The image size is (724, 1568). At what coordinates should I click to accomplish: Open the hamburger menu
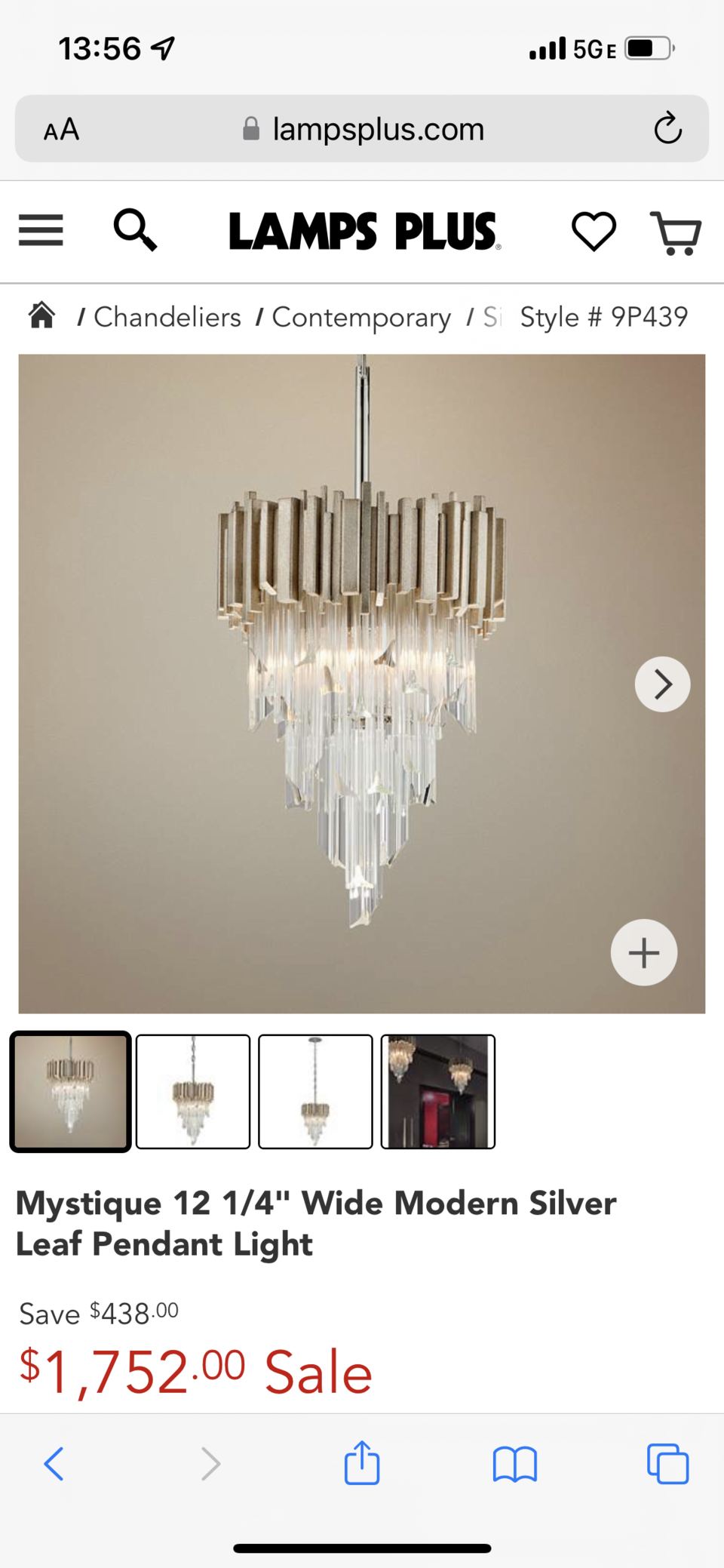tap(41, 230)
